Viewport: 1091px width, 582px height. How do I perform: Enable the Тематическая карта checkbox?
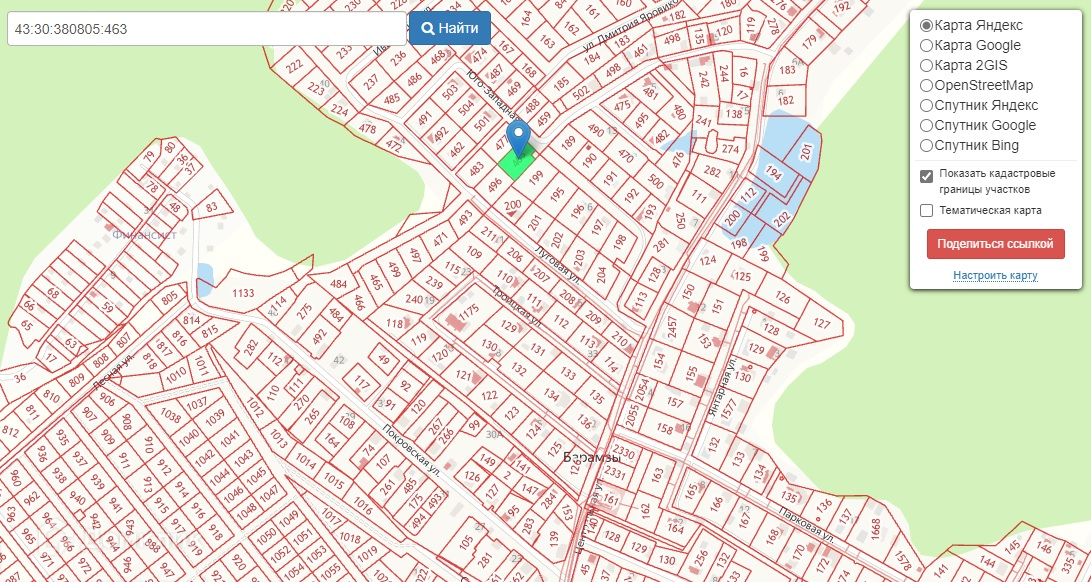point(927,210)
